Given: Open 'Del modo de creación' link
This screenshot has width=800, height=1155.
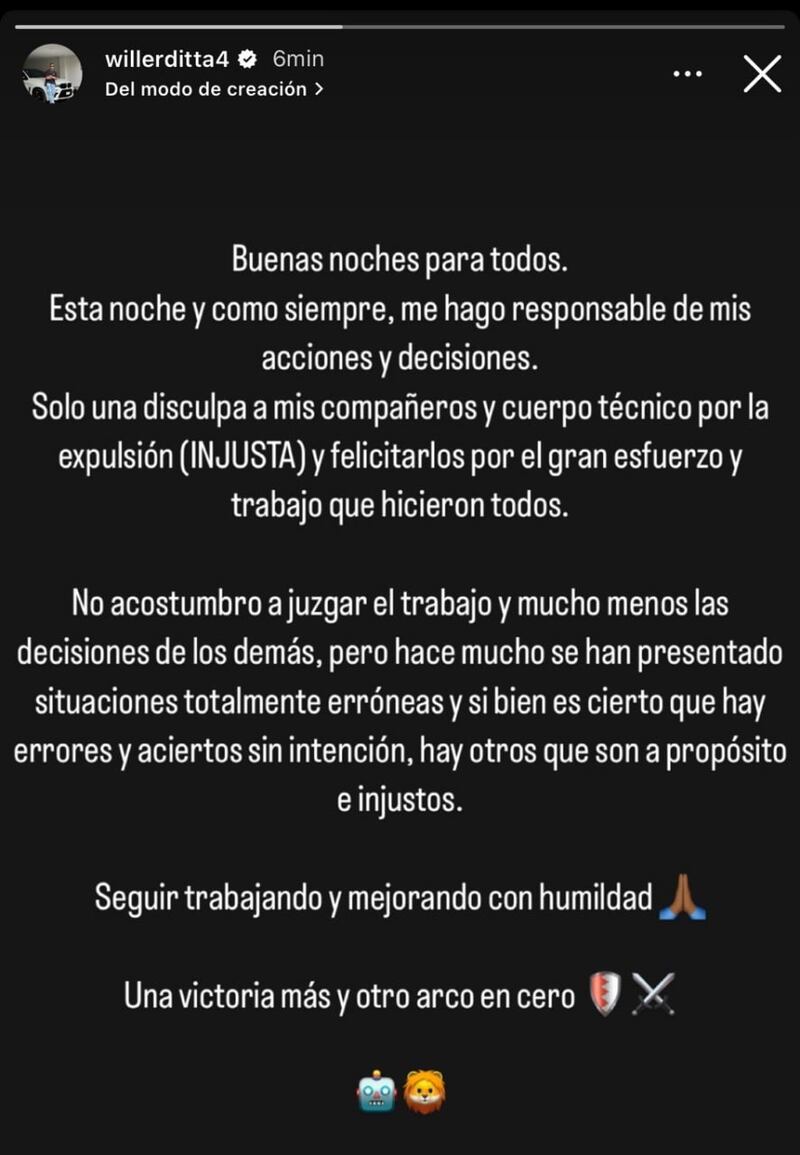Looking at the screenshot, I should pos(213,89).
